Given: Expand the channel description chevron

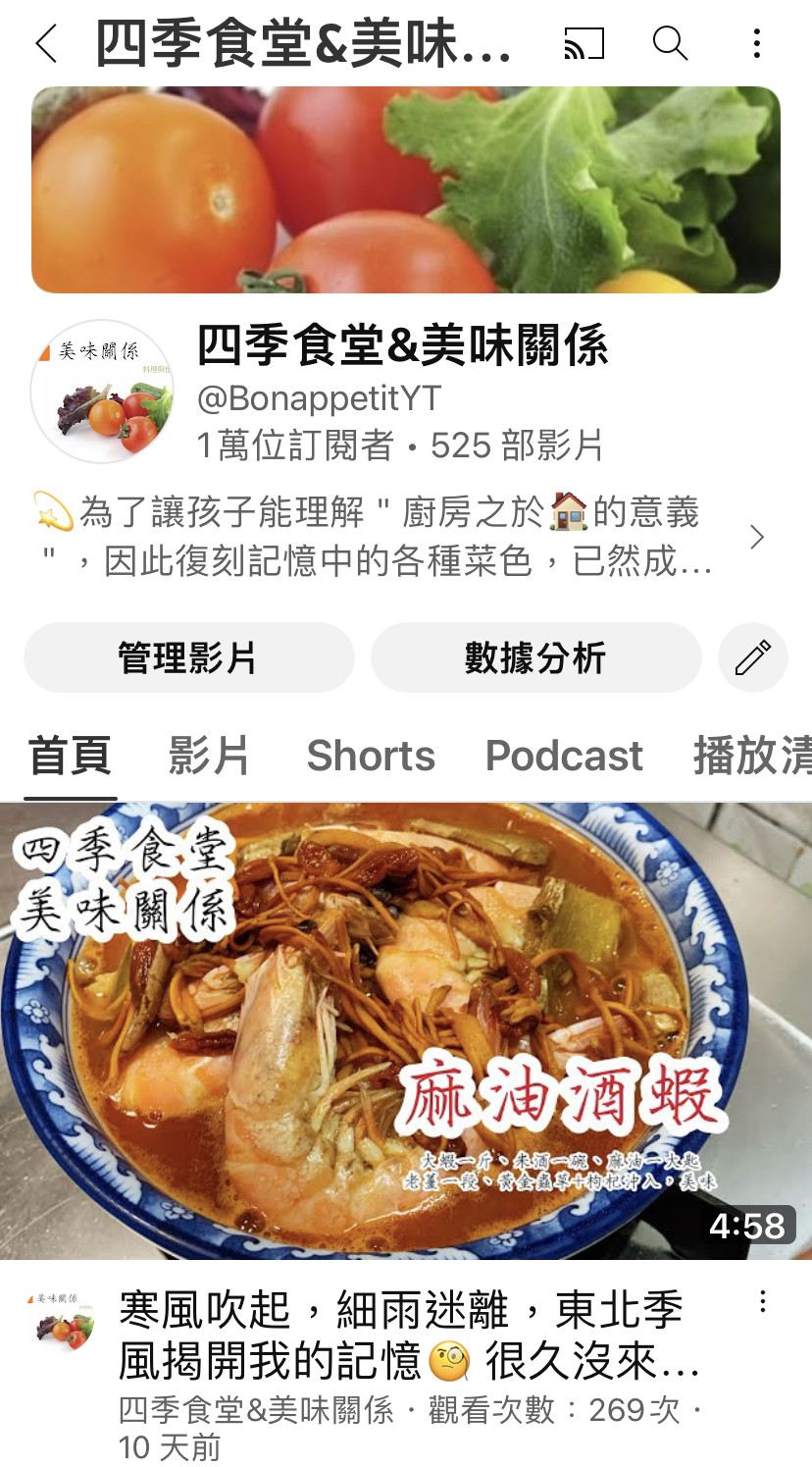Looking at the screenshot, I should 756,537.
